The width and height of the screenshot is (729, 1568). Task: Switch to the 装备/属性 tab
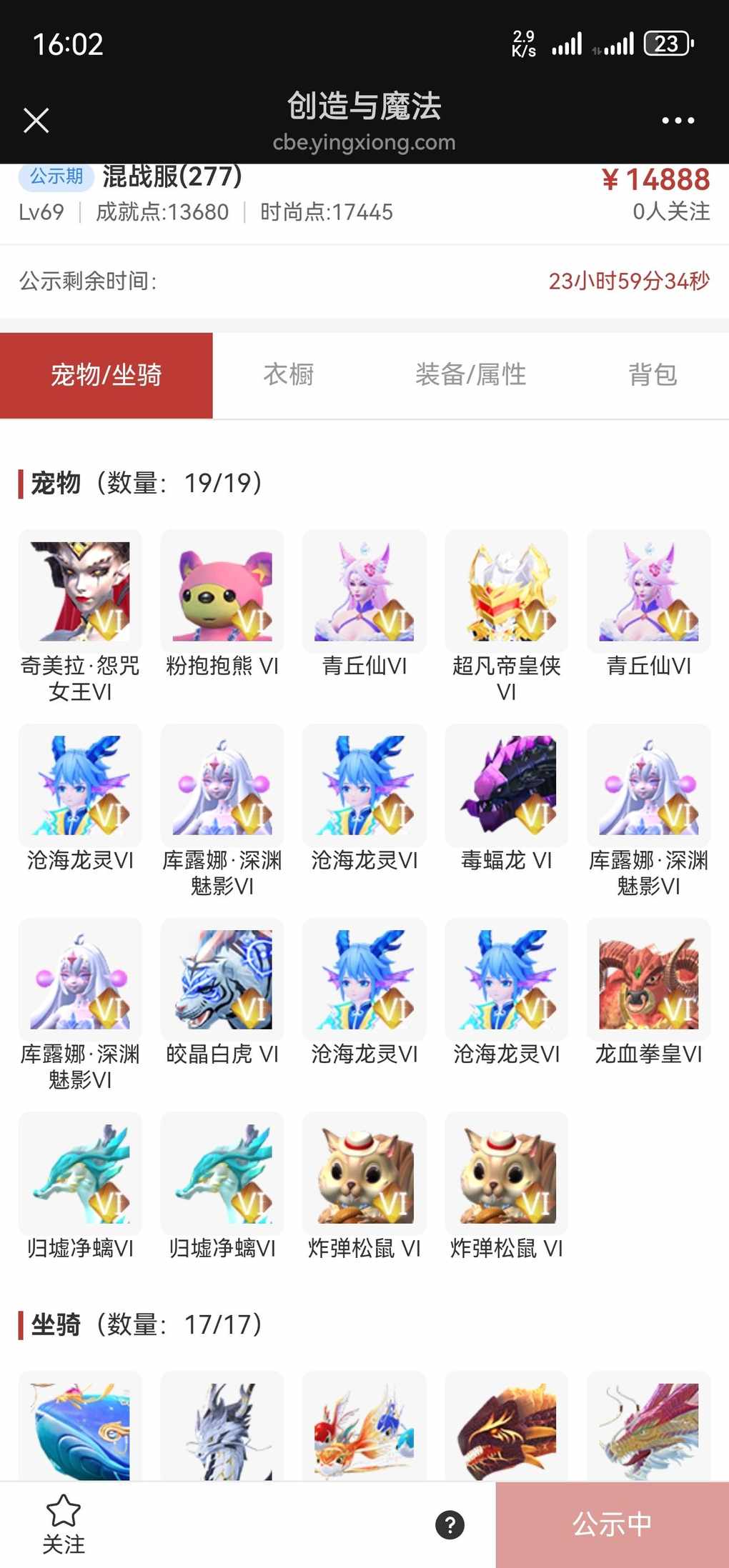[x=470, y=375]
